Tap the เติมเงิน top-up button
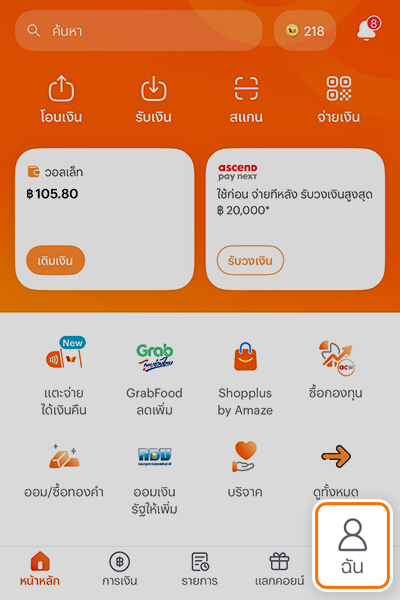 (x=56, y=260)
